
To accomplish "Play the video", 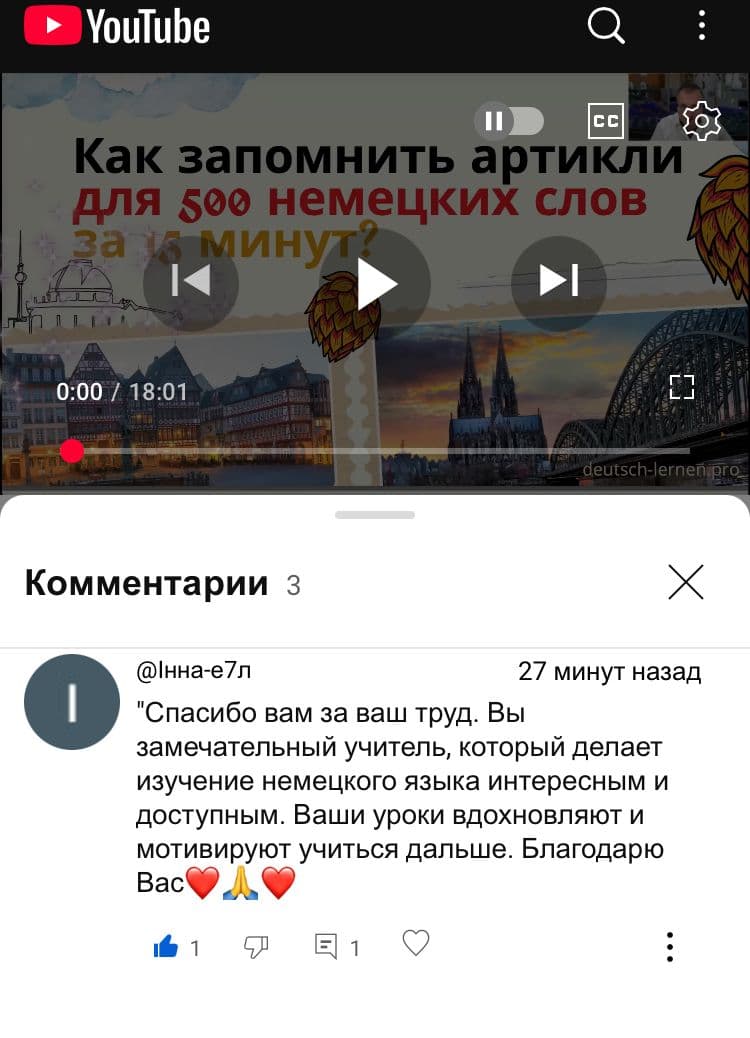I will click(x=375, y=283).
